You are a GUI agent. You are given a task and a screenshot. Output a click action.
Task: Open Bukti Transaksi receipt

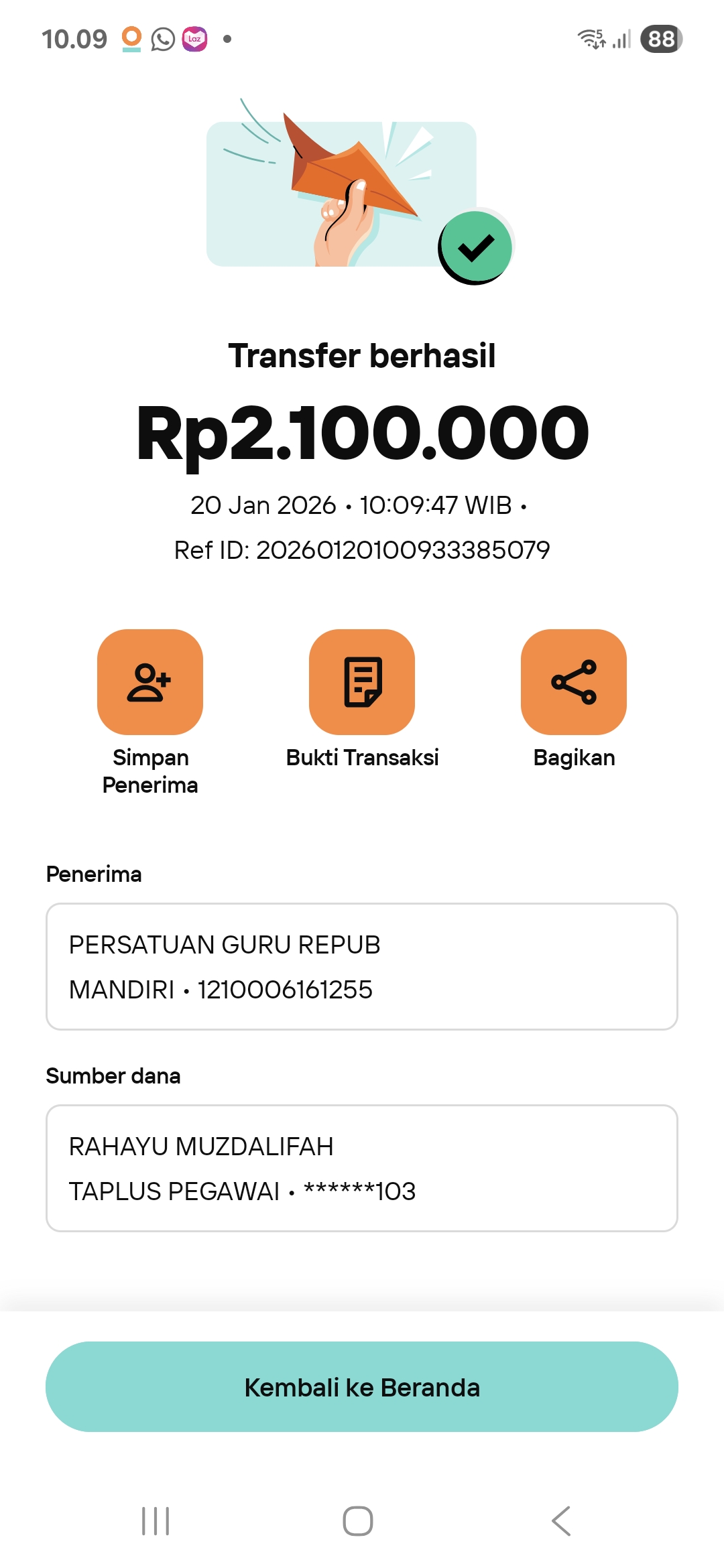tap(362, 682)
